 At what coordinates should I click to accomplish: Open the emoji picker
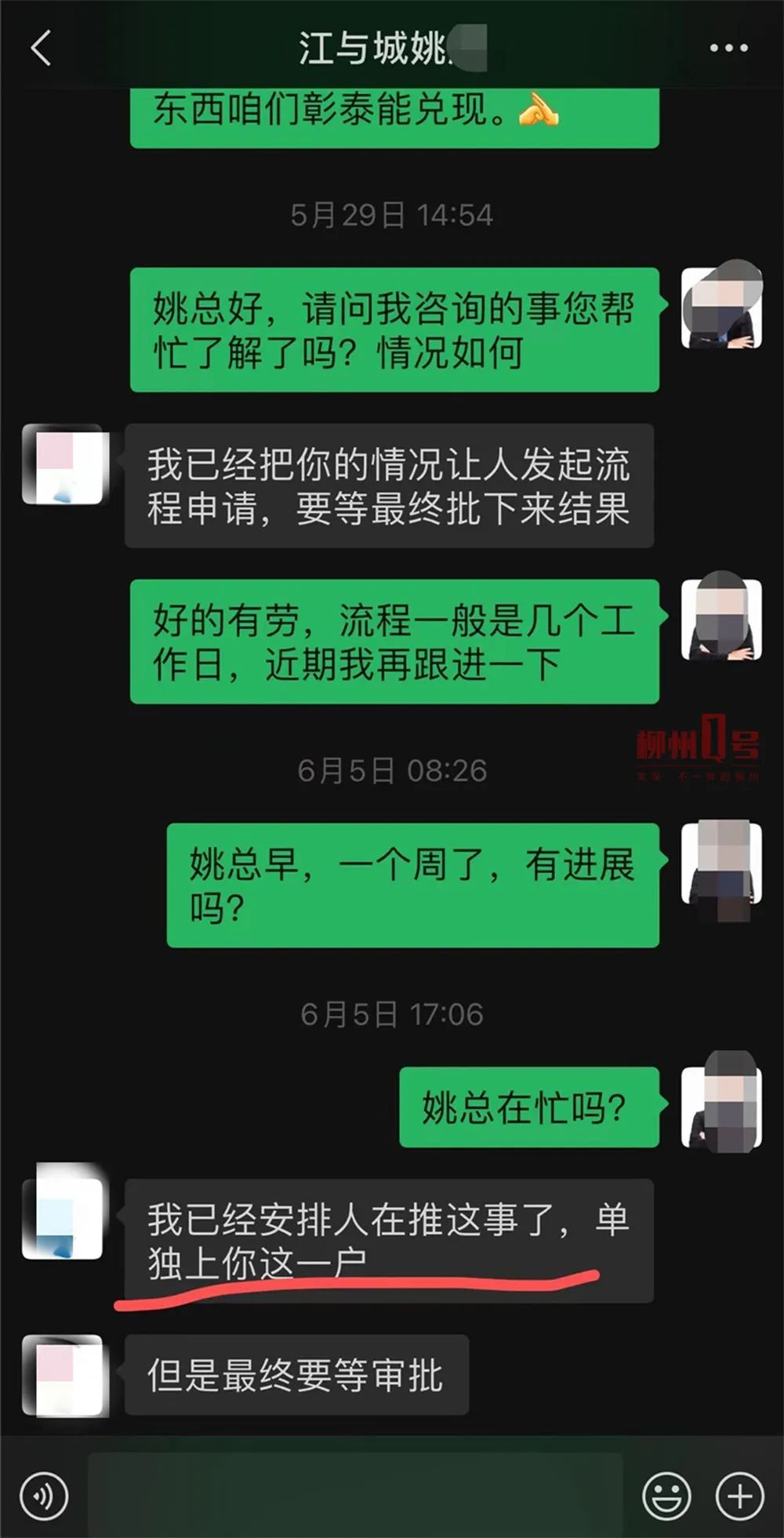pyautogui.click(x=666, y=1496)
